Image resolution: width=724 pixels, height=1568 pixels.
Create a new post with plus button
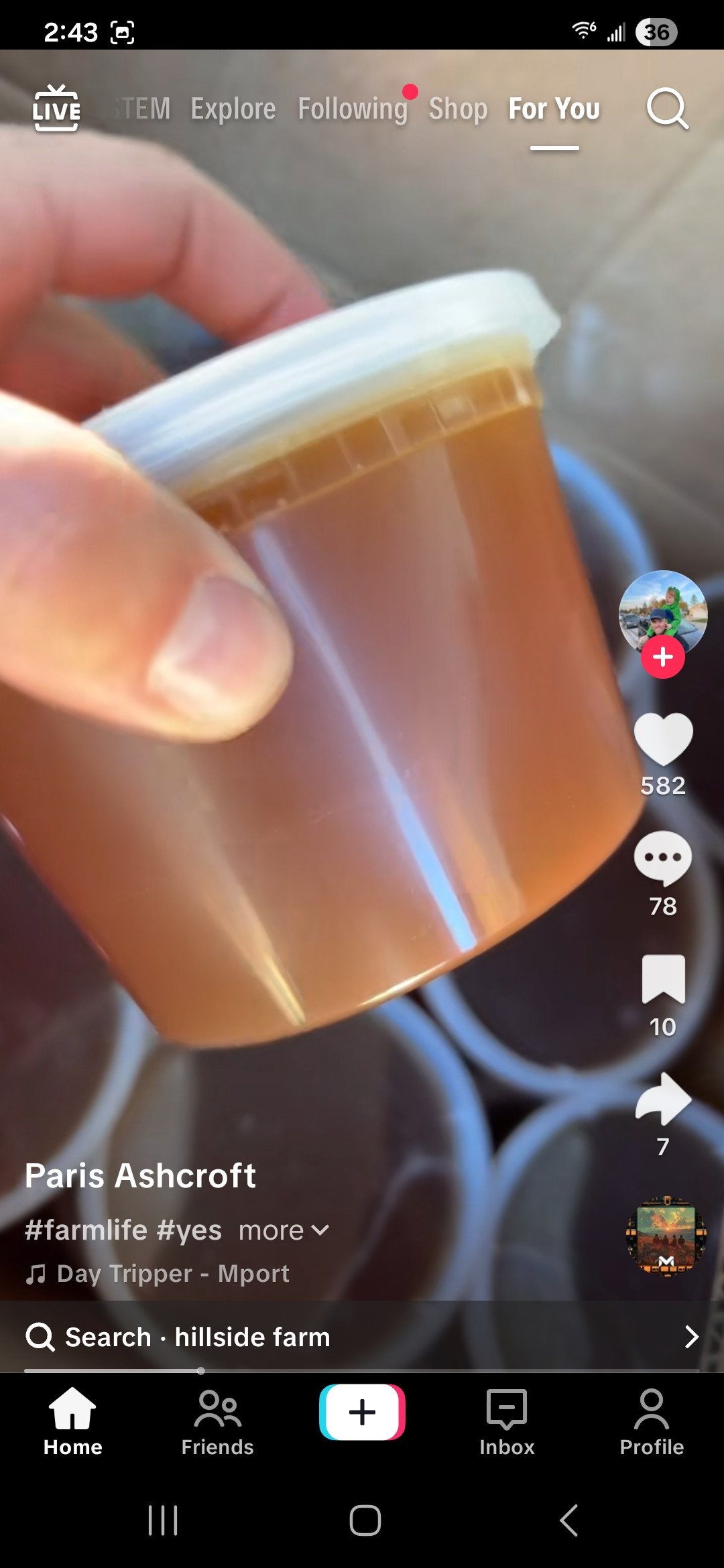362,1412
